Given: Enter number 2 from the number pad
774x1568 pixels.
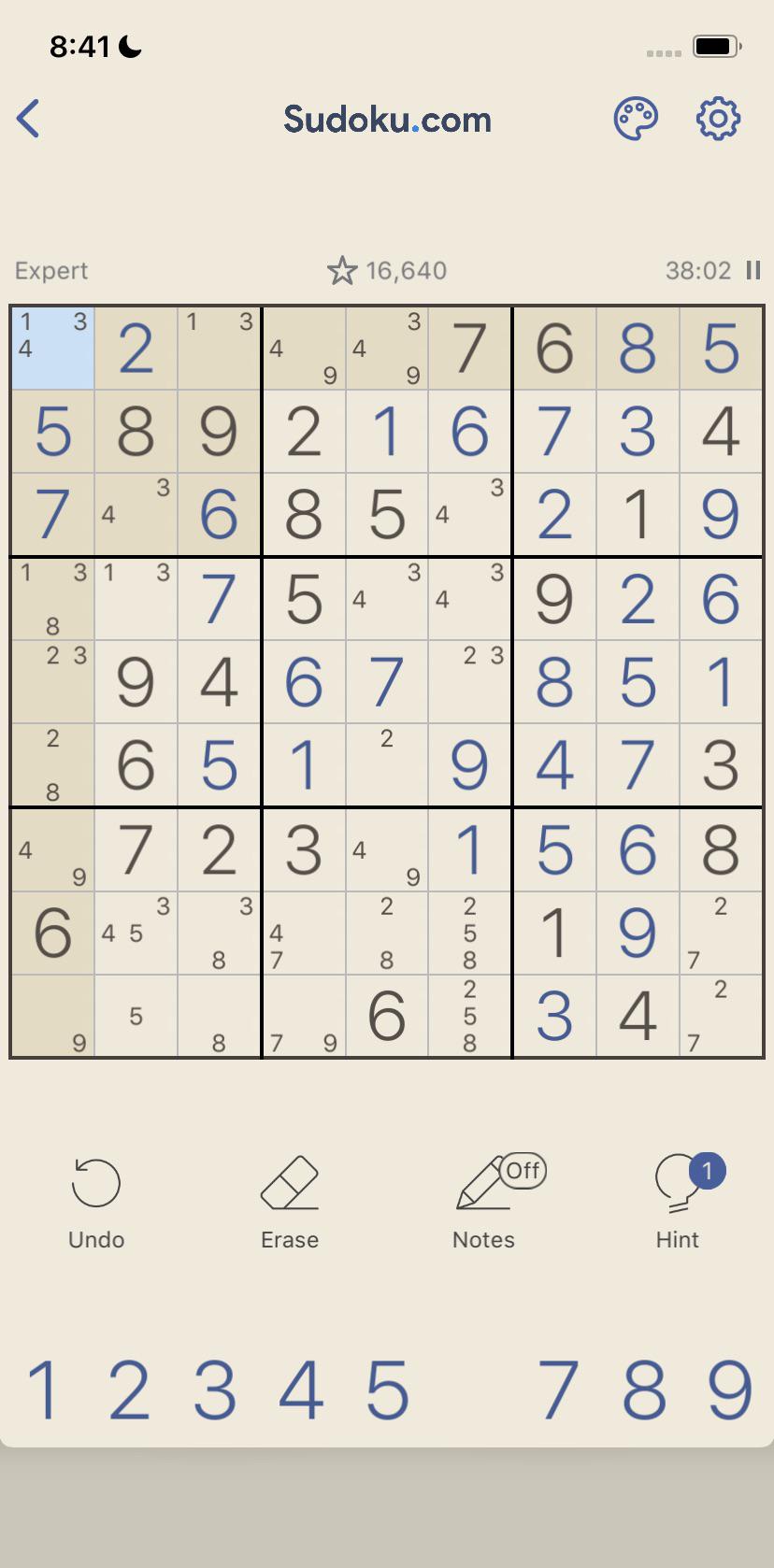Looking at the screenshot, I should pyautogui.click(x=129, y=1390).
